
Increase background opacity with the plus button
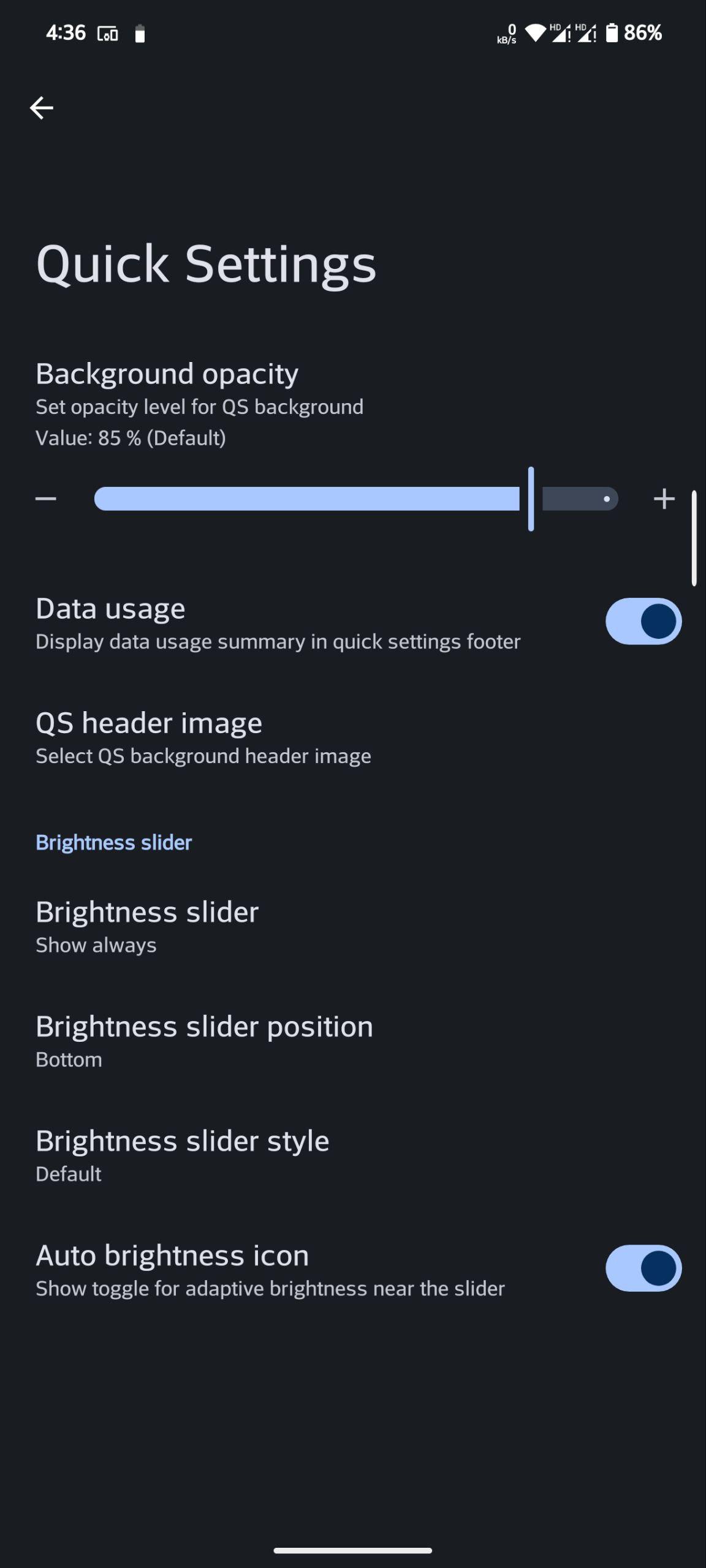[664, 499]
